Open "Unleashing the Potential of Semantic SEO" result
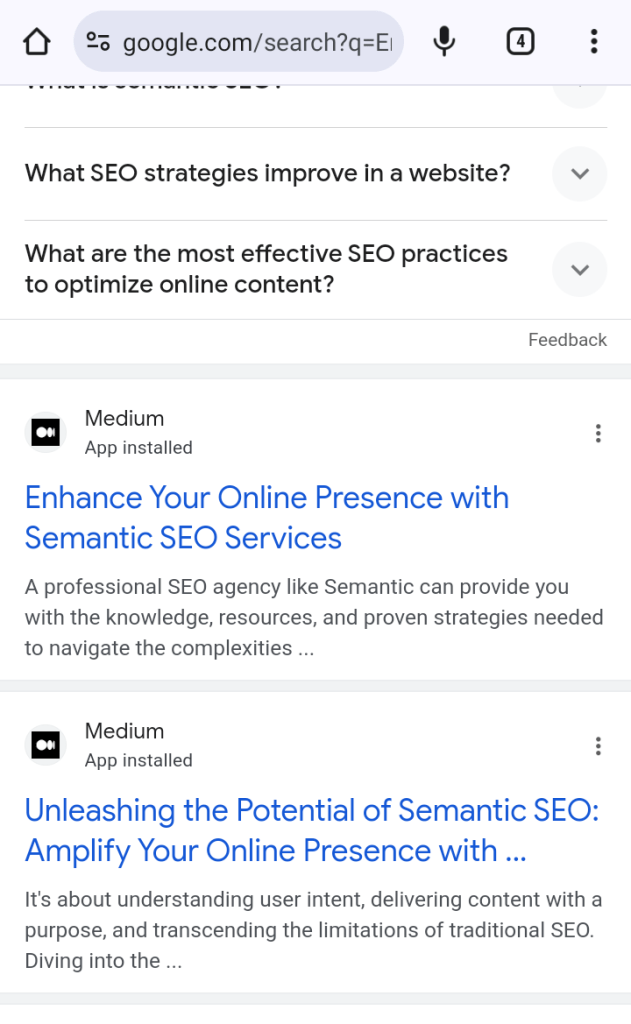Image resolution: width=631 pixels, height=1024 pixels. click(x=311, y=830)
